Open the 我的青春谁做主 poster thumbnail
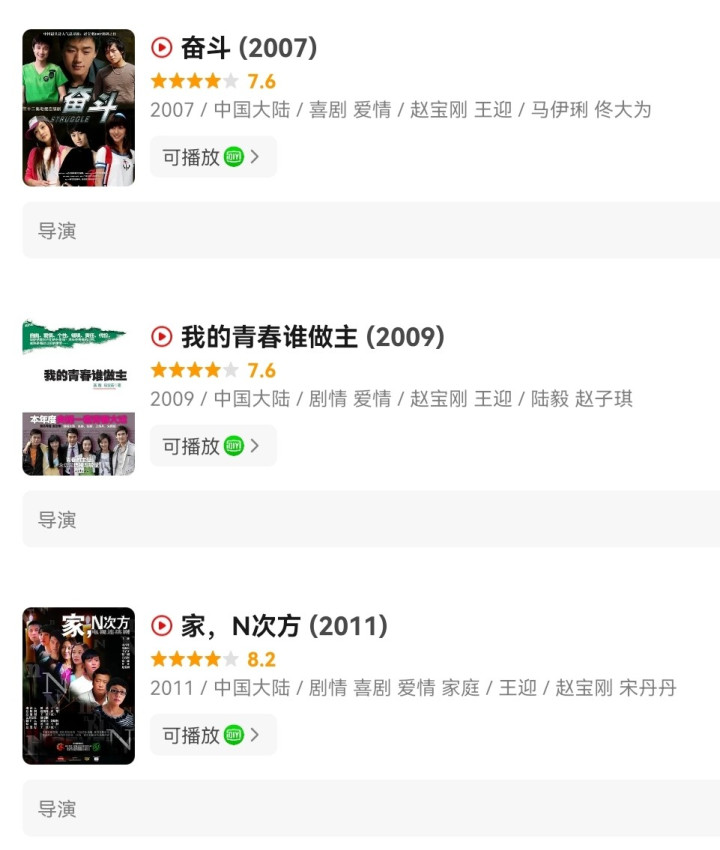Viewport: 720px width, 850px height. click(78, 397)
